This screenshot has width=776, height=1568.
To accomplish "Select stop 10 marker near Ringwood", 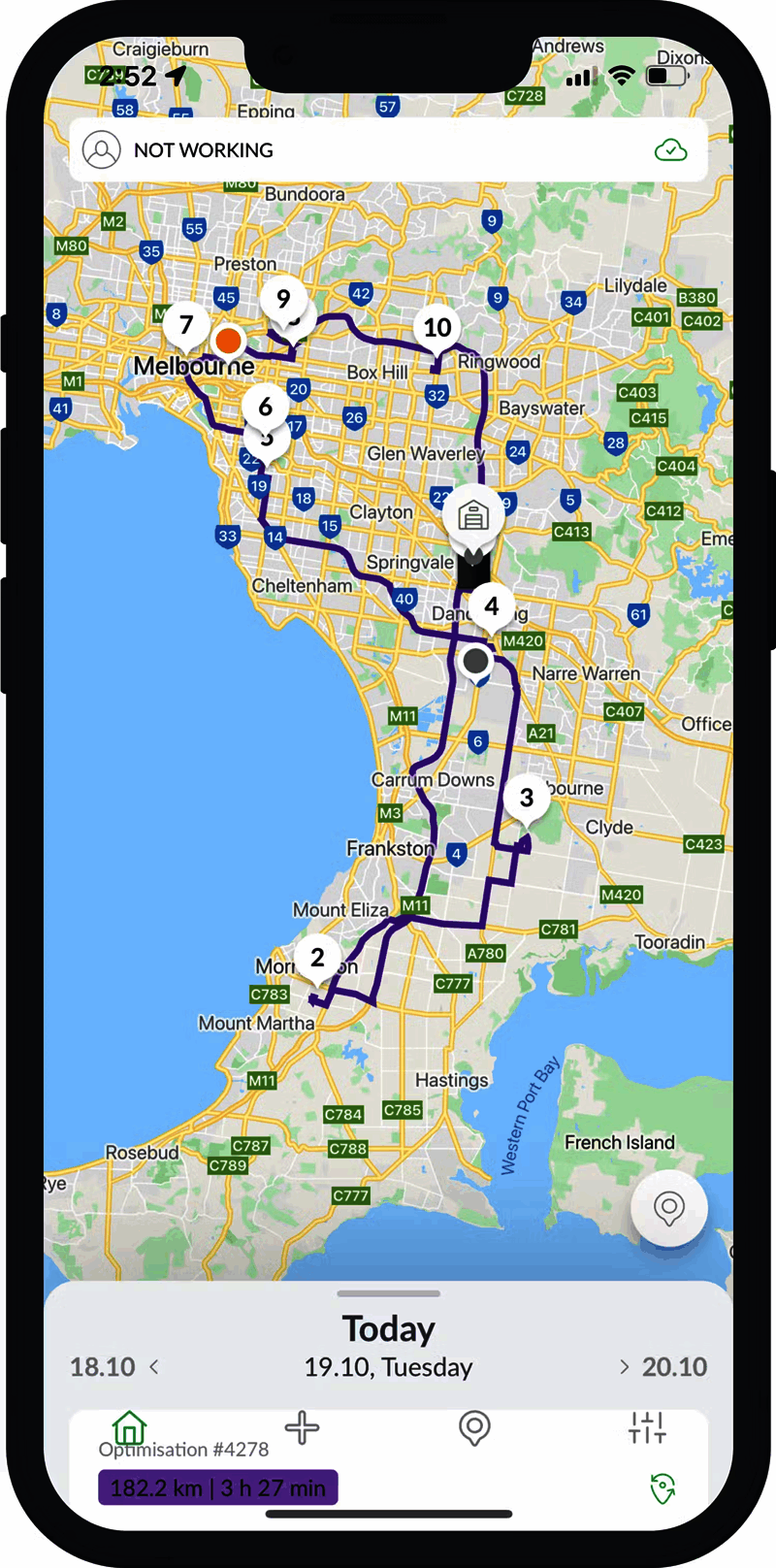I will [x=437, y=329].
